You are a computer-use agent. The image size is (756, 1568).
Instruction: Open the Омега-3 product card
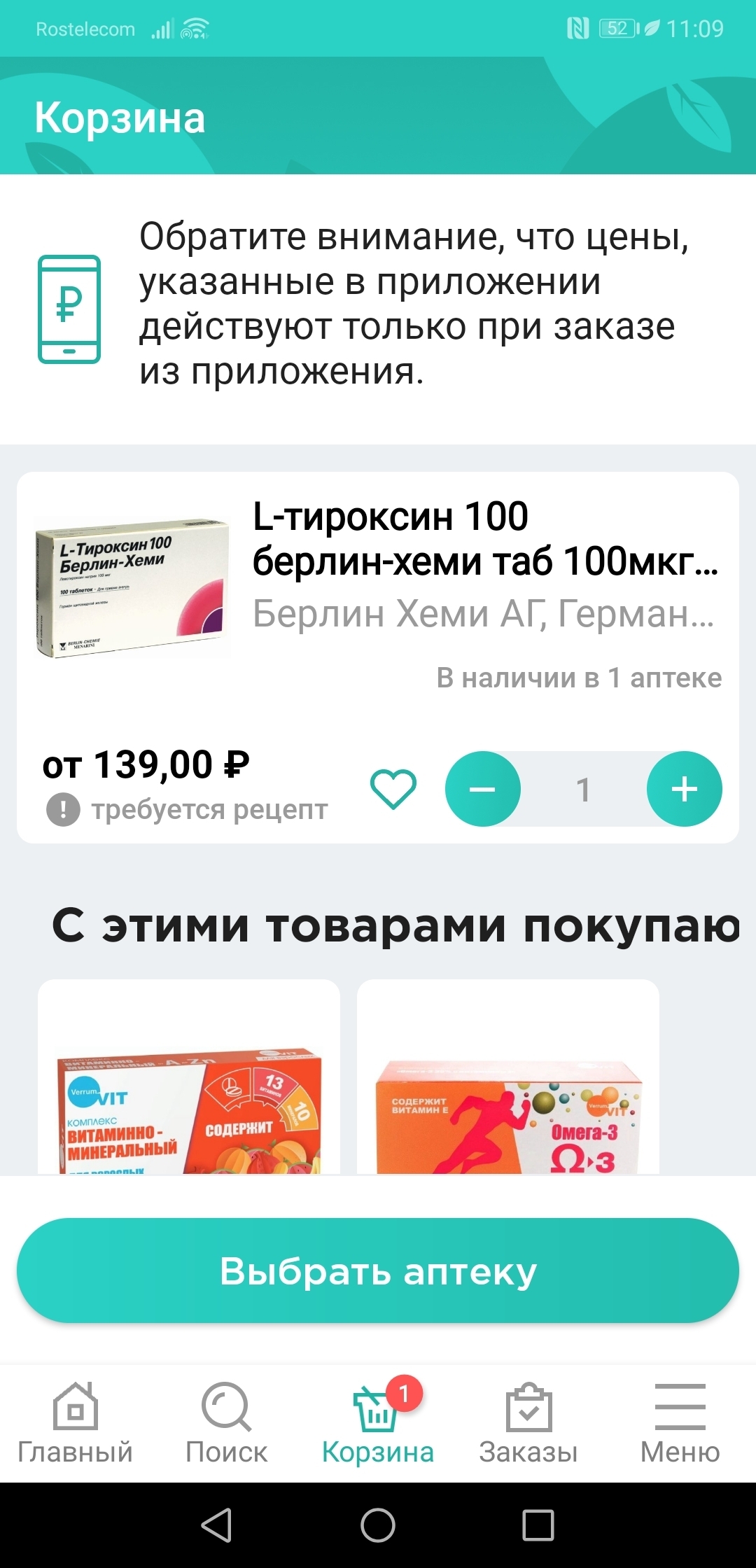(508, 1078)
